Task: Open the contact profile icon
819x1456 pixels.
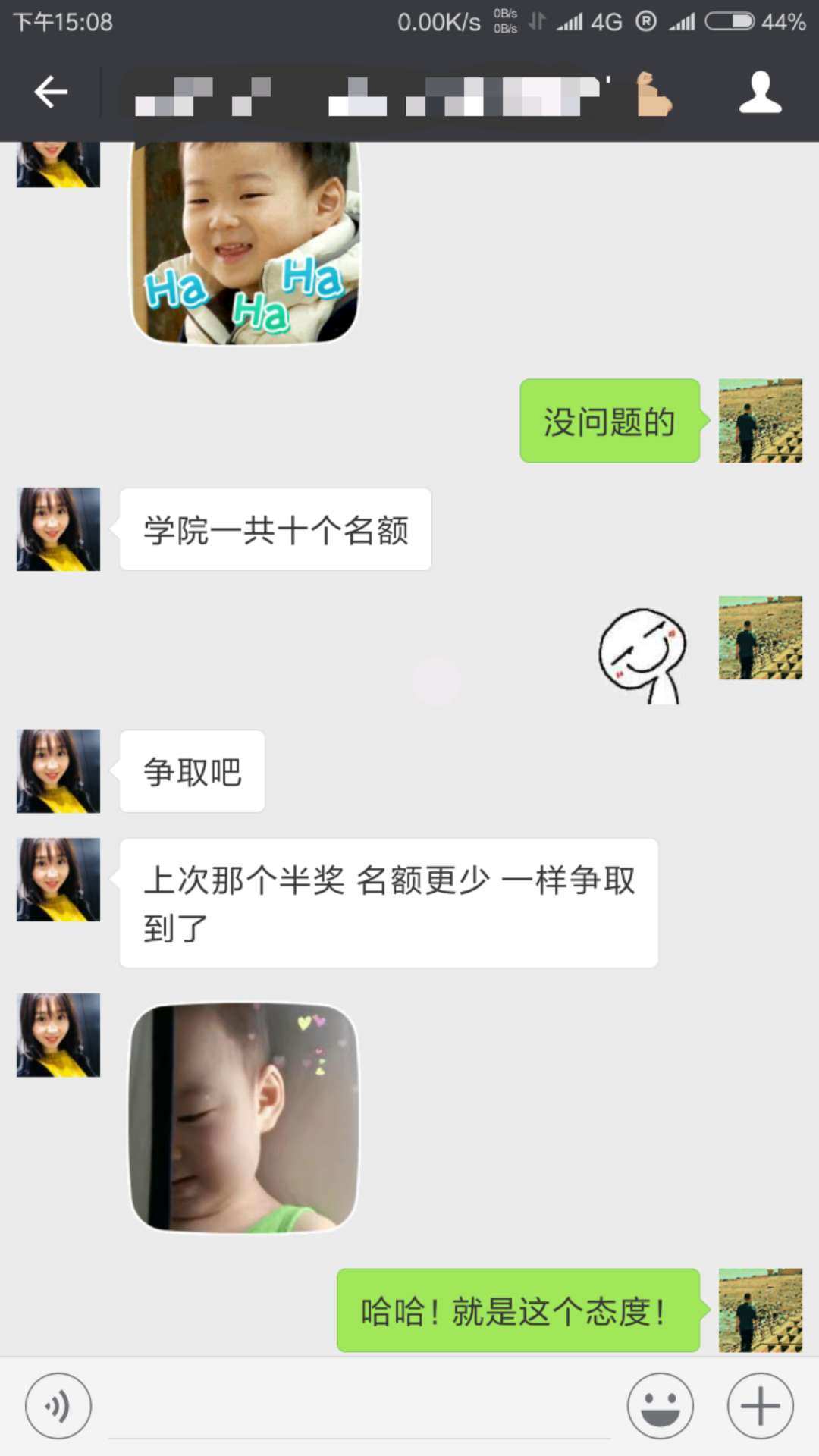Action: 760,93
